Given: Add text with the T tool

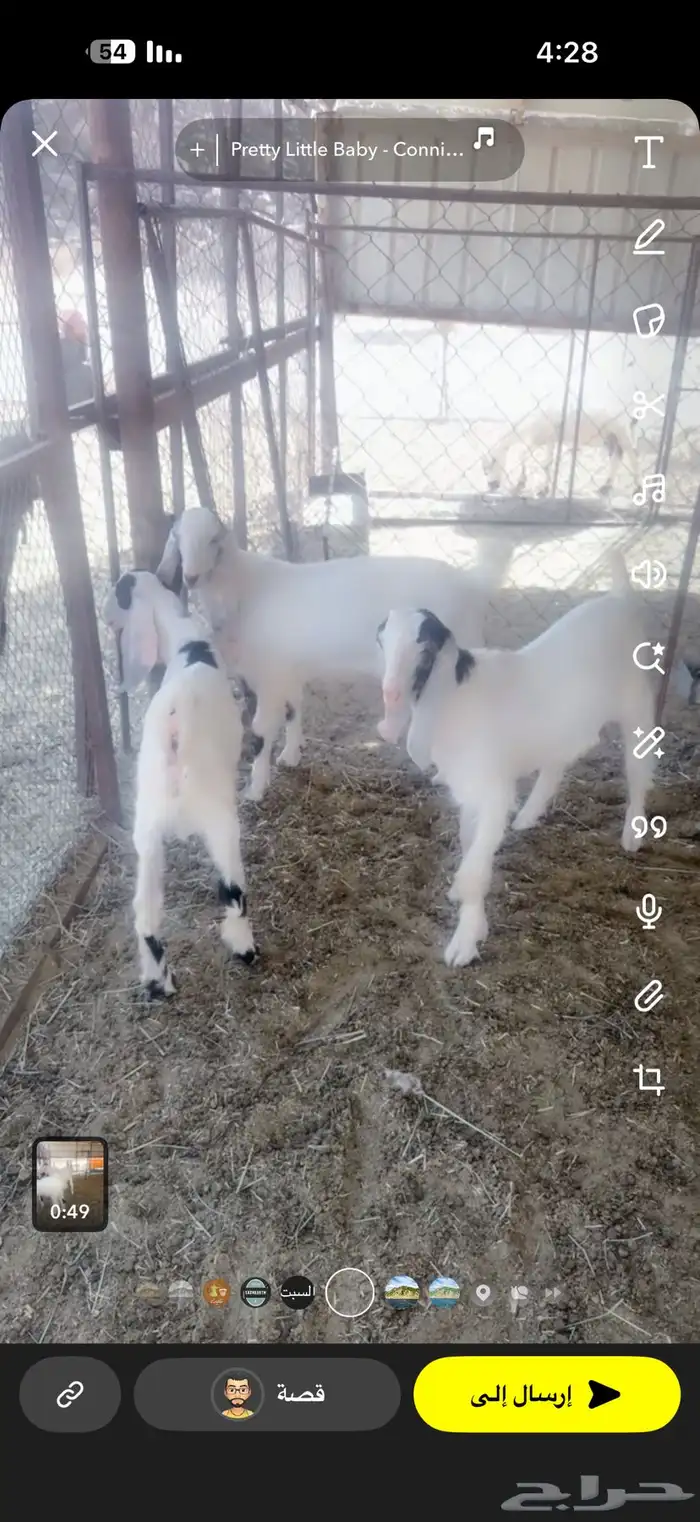Looking at the screenshot, I should click(649, 152).
